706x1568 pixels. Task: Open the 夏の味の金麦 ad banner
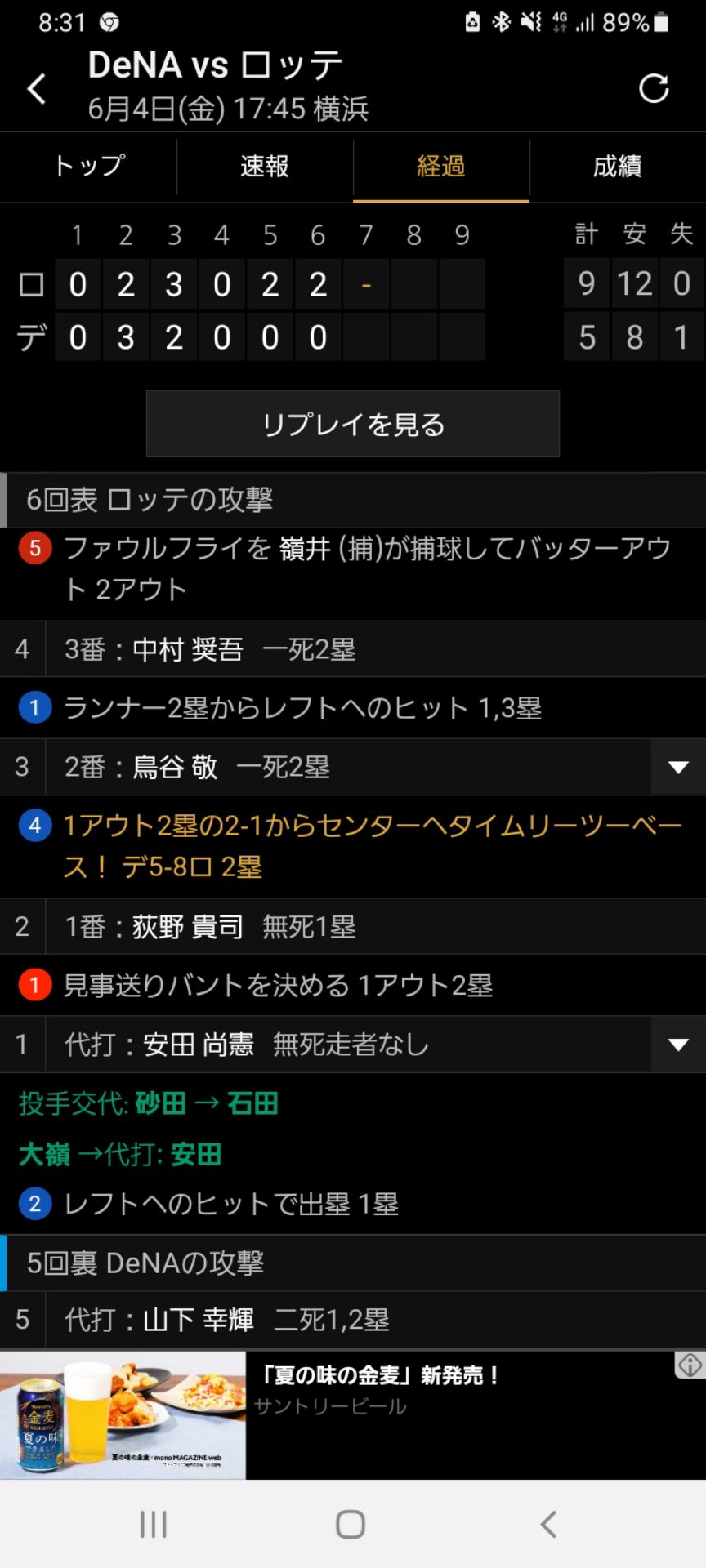(351, 1414)
